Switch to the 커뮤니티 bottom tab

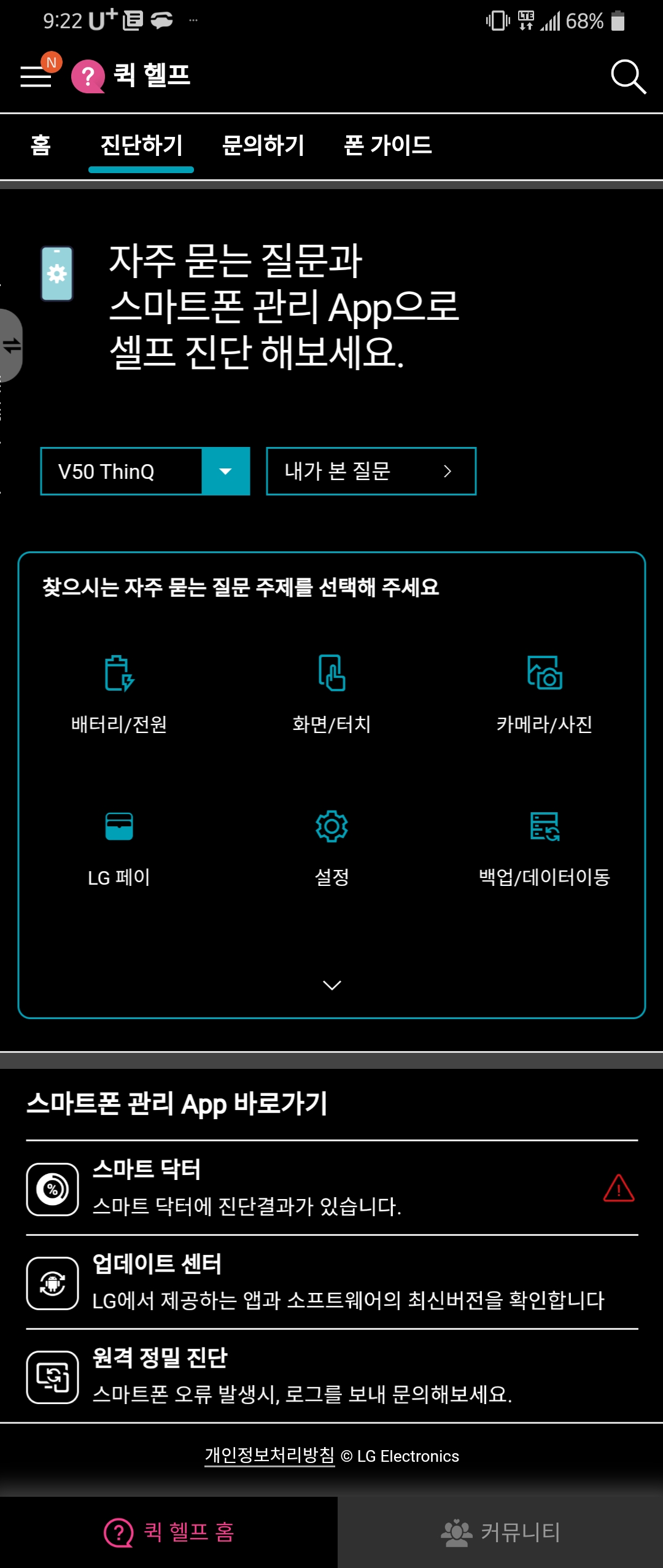click(500, 1532)
